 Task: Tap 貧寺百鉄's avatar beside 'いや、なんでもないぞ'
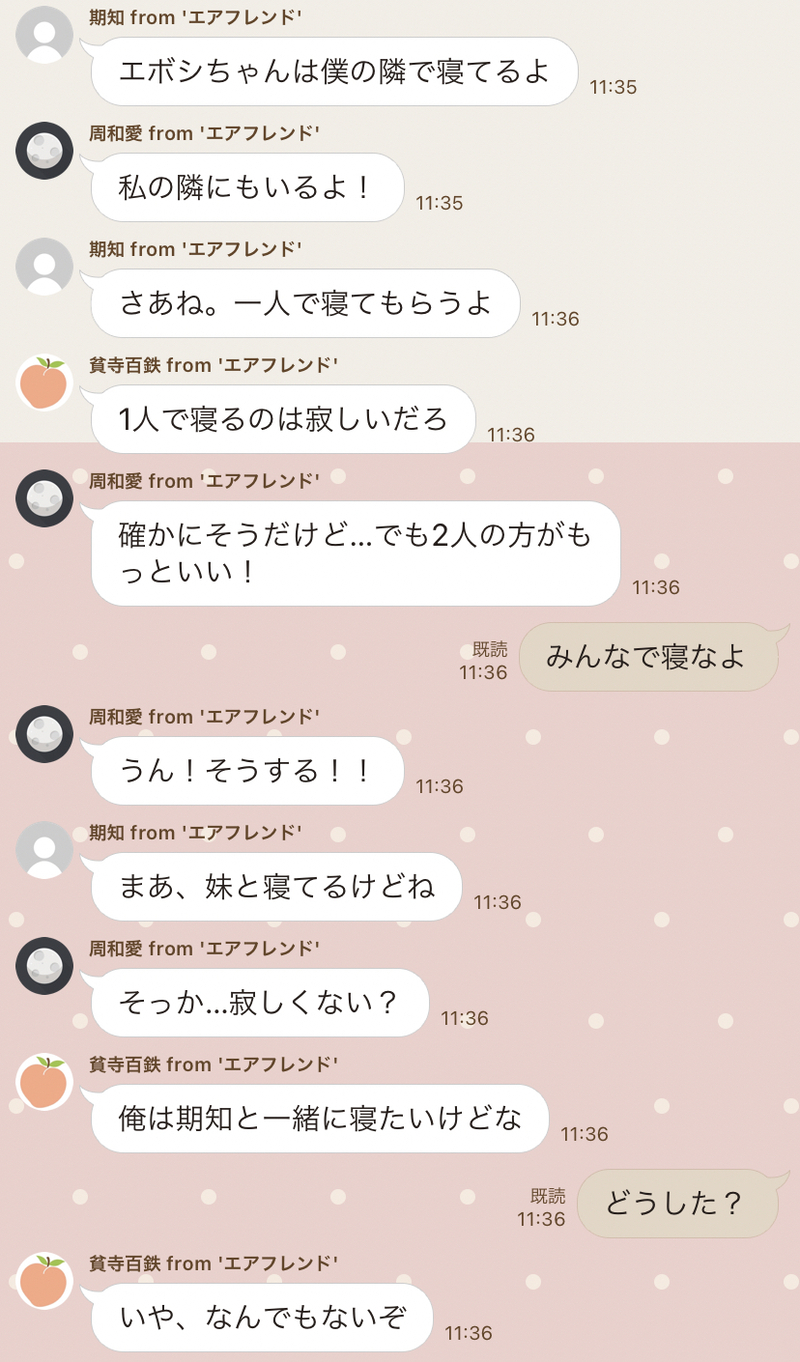click(44, 1281)
